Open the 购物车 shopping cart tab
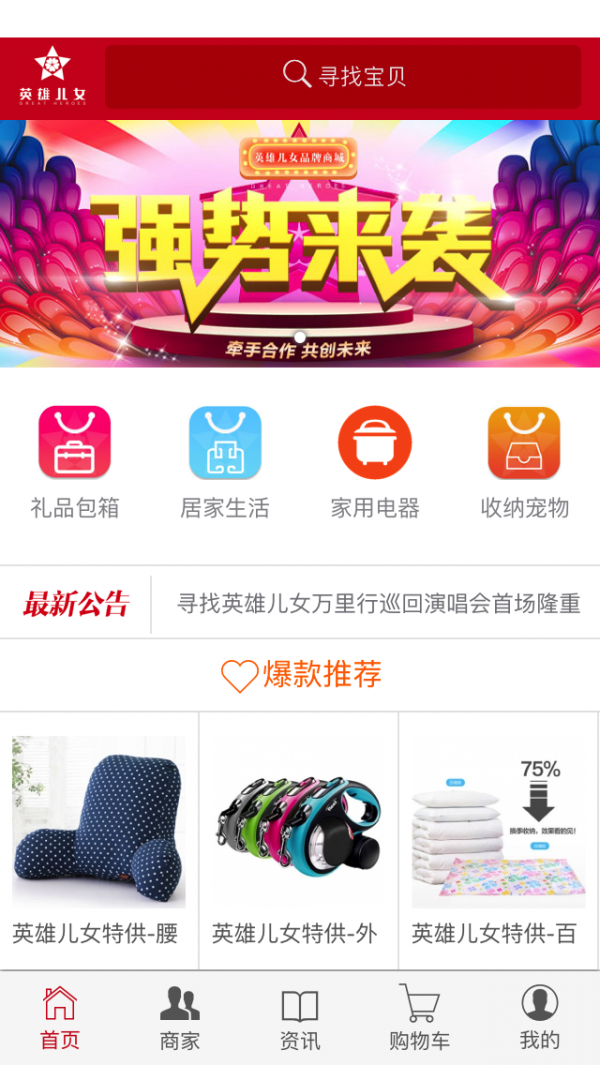Viewport: 600px width, 1065px height. pos(419,1018)
